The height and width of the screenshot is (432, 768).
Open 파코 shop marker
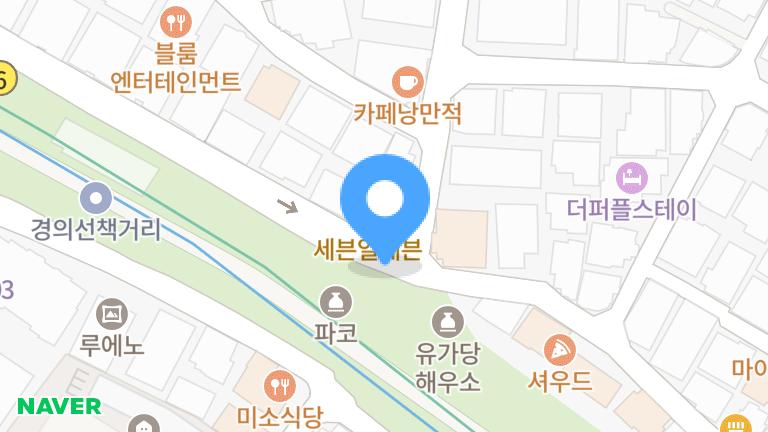[x=335, y=301]
